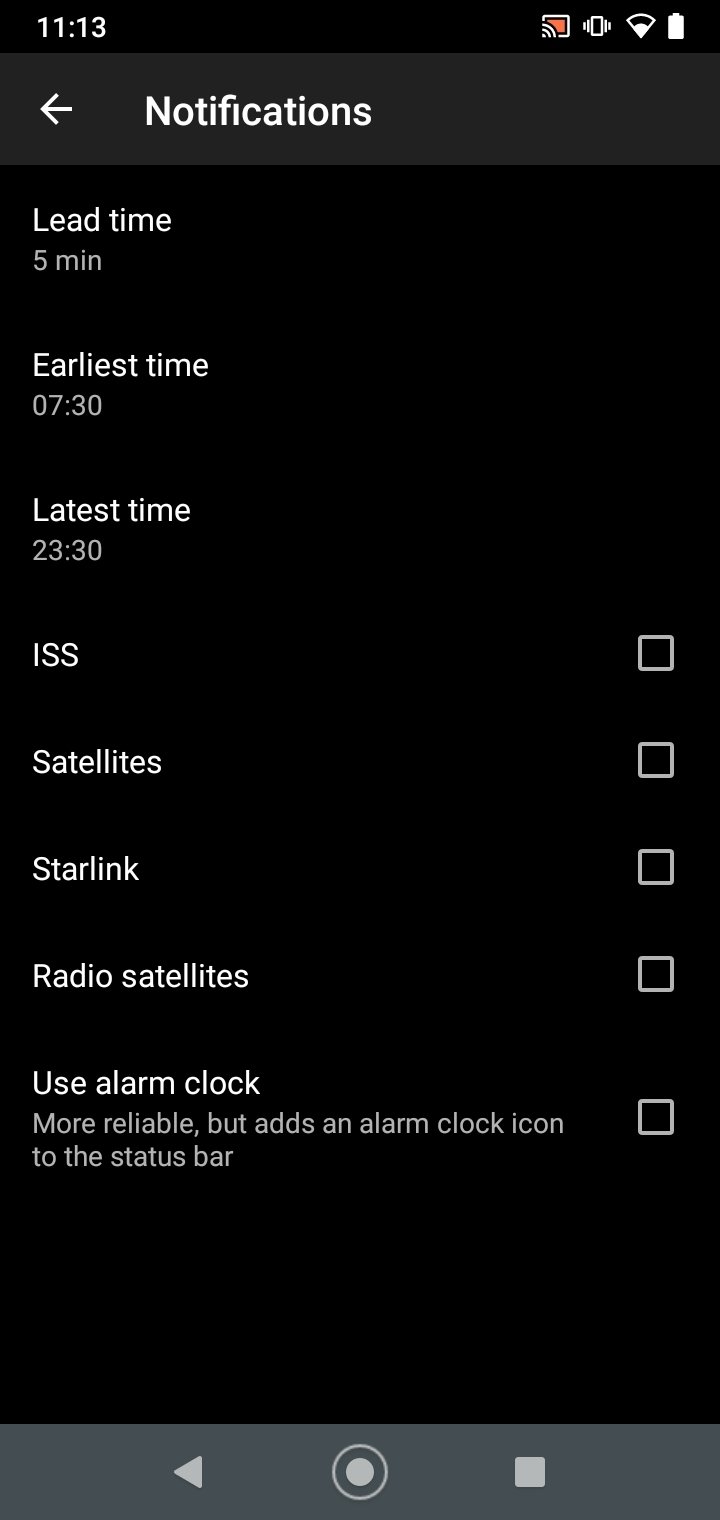Screen dimensions: 720x1520
Task: Turn on Starlink notifications
Action: [x=656, y=868]
